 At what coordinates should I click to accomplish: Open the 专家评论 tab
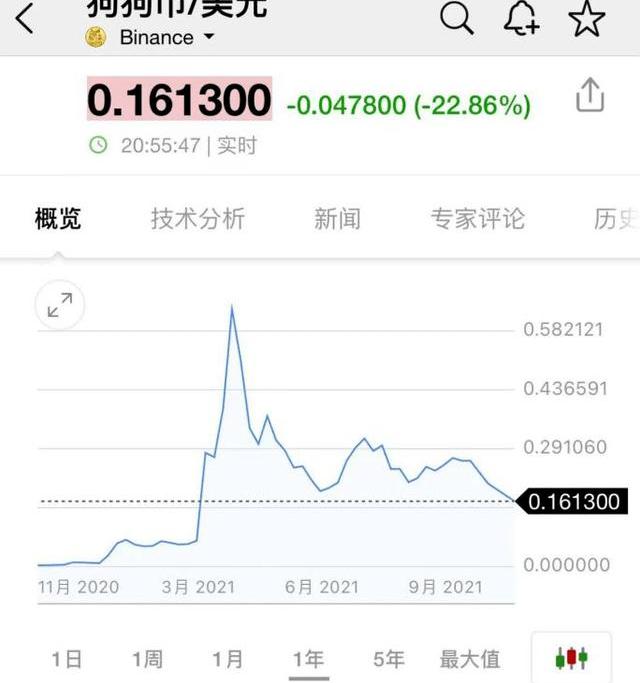(477, 219)
